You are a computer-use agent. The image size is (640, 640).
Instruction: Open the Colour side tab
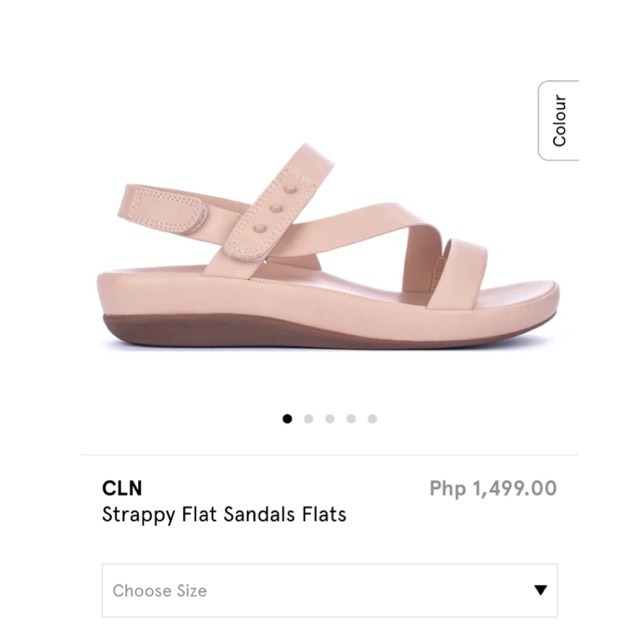(559, 120)
